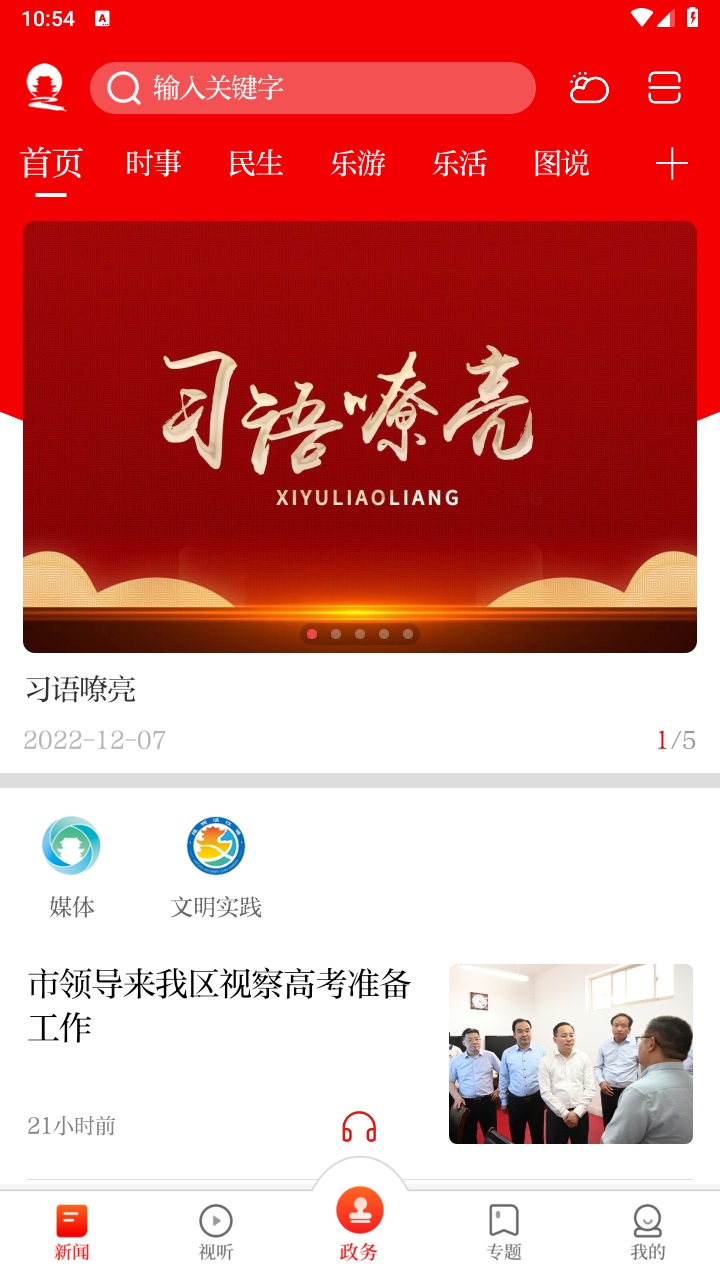Screen dimensions: 720x1280
Task: Open the article thumbnail photo of officials
Action: (571, 1052)
